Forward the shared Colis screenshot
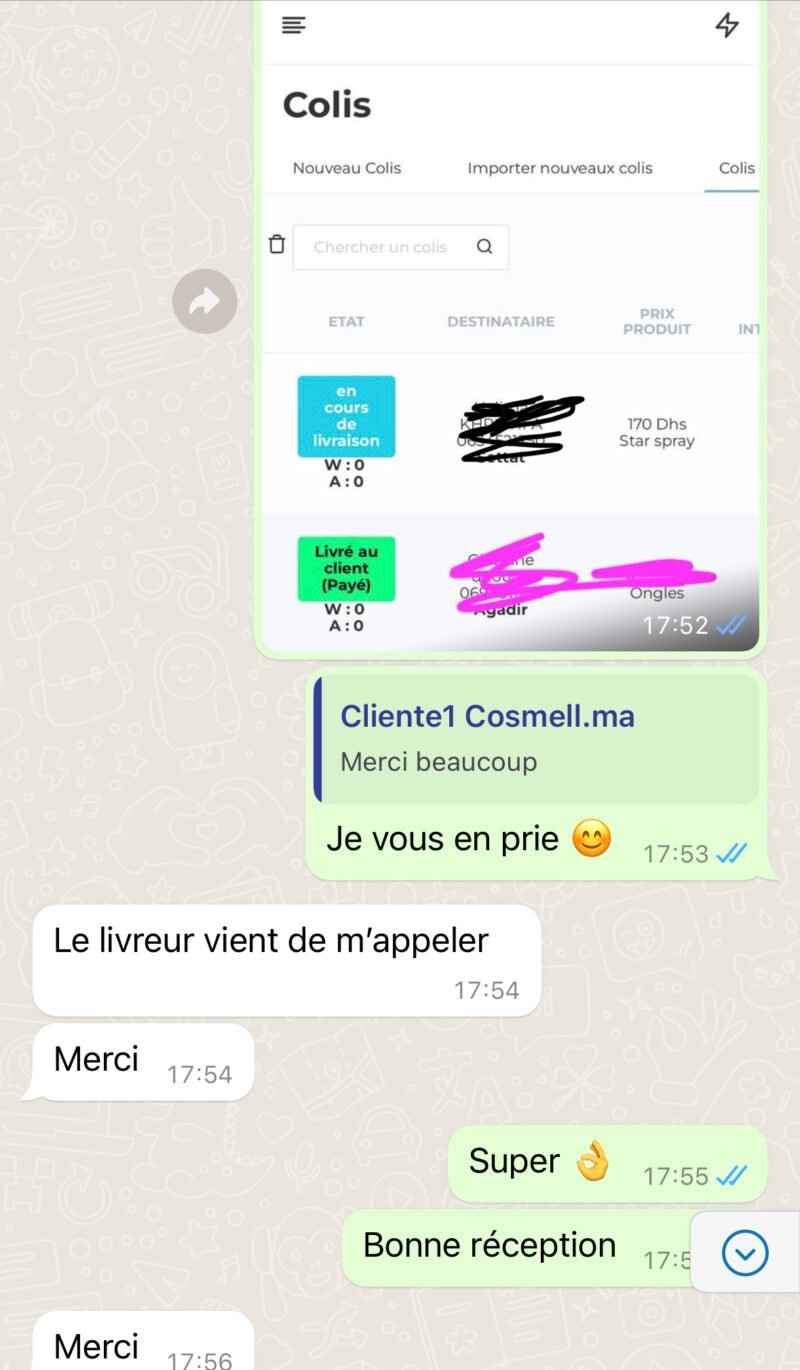This screenshot has height=1370, width=800. point(204,301)
